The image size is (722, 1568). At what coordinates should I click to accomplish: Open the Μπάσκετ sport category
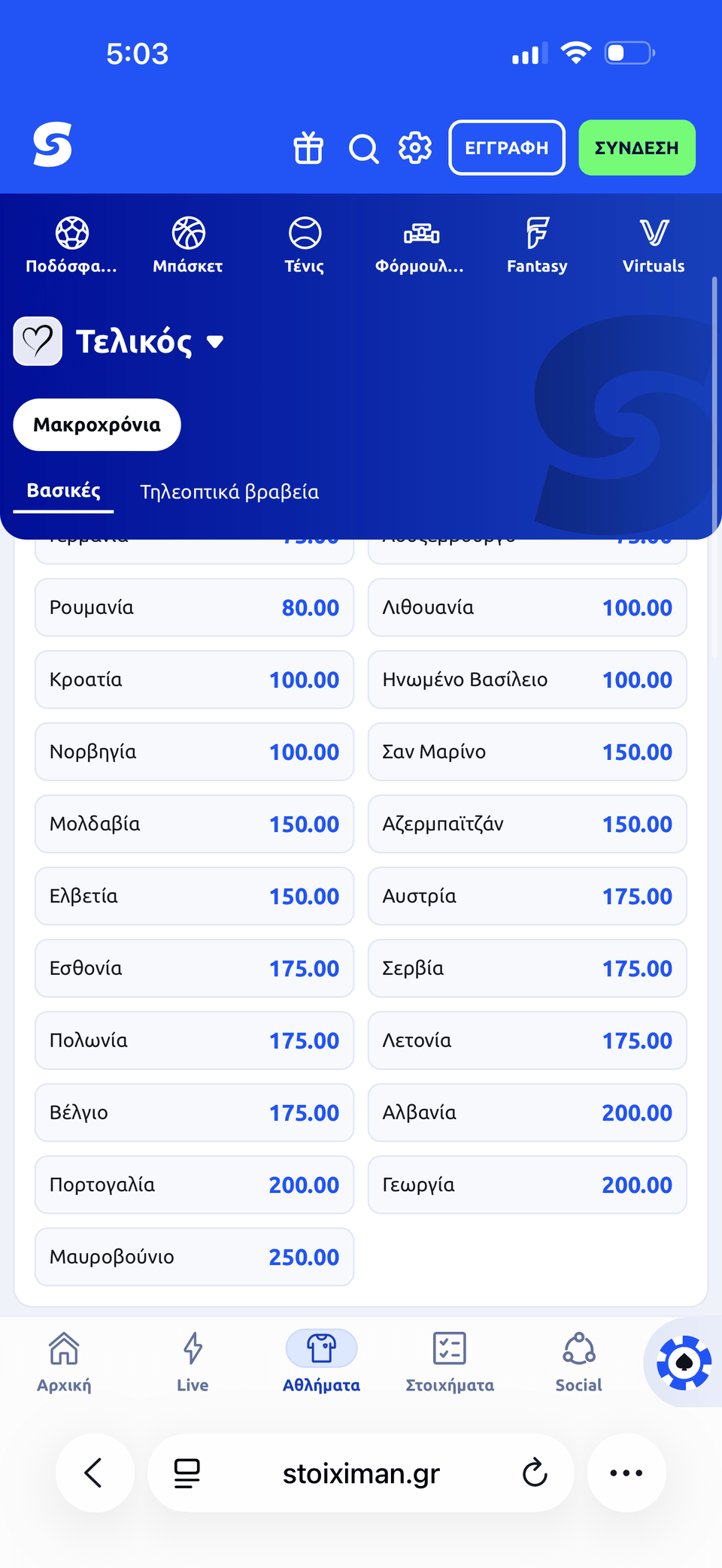tap(188, 245)
